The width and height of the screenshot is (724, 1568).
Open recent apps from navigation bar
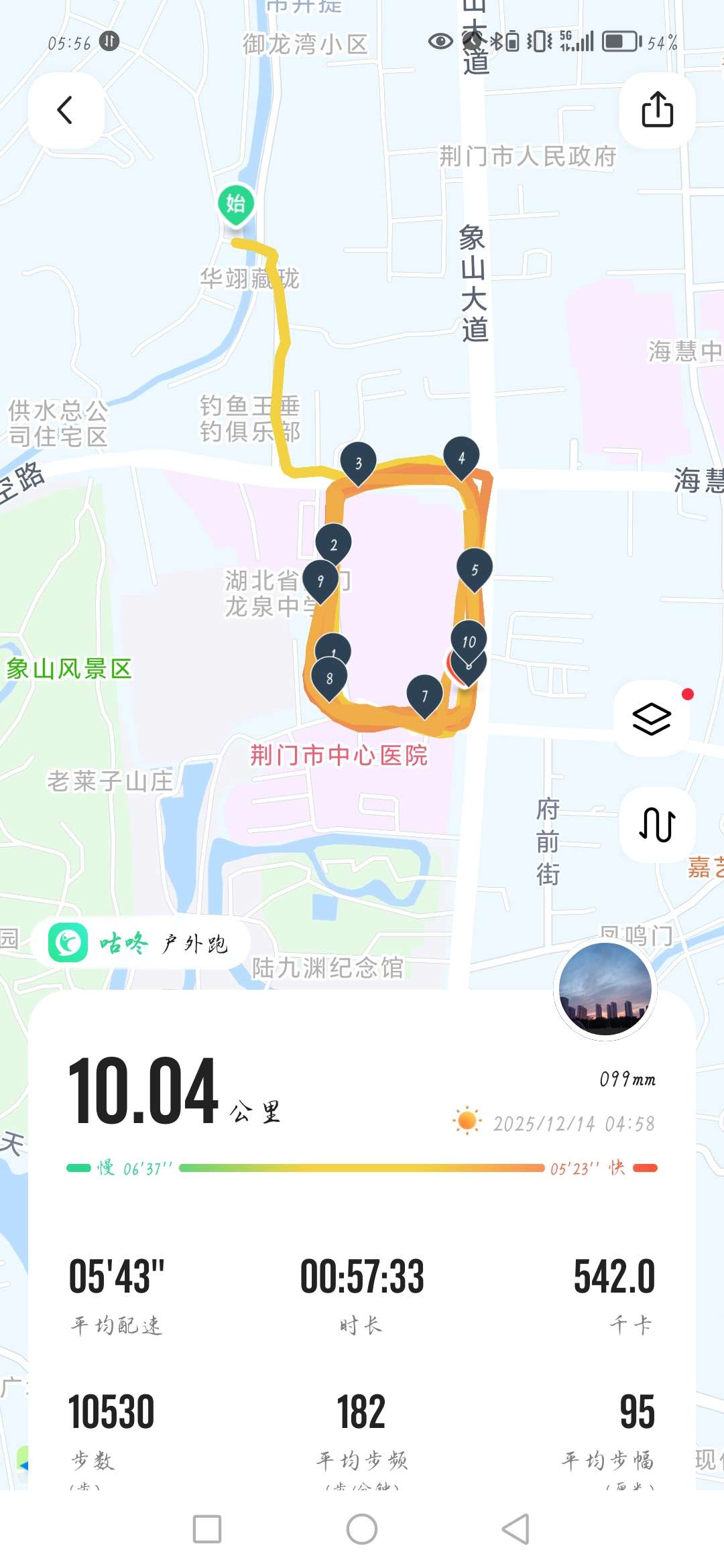pos(207,1529)
